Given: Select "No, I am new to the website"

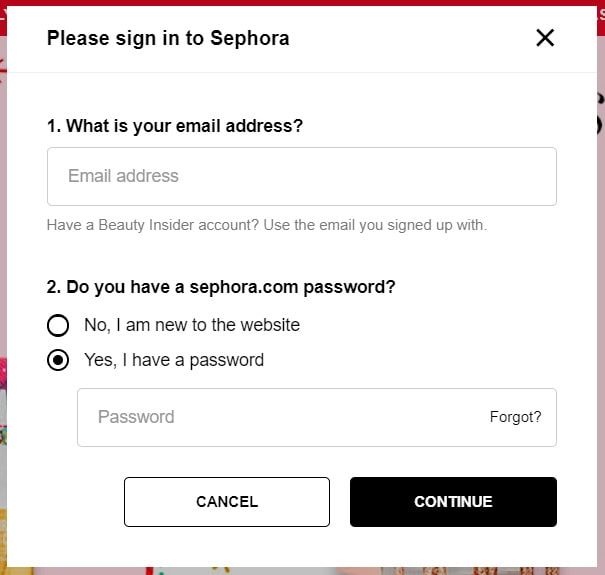Looking at the screenshot, I should tap(59, 325).
